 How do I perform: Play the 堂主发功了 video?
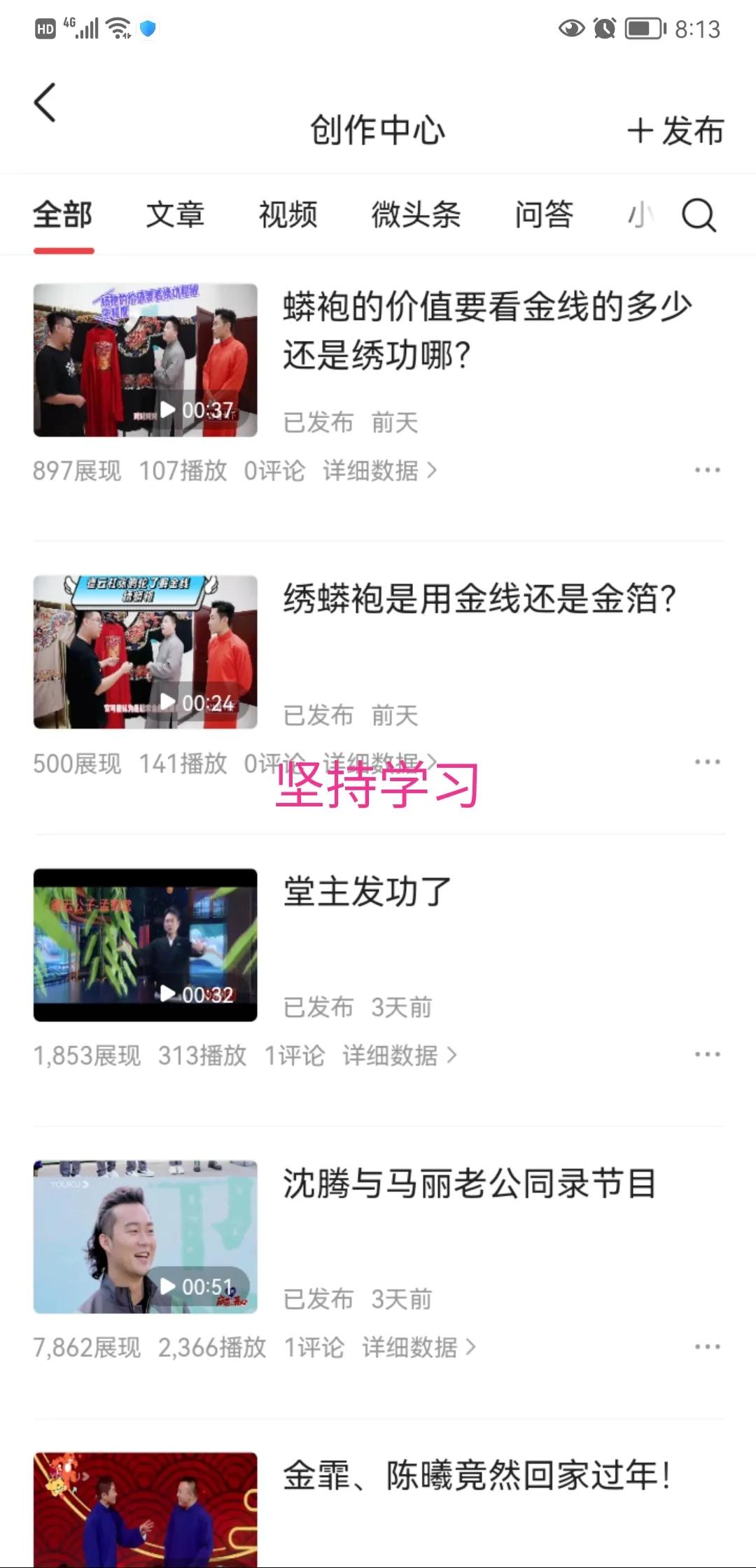point(146,944)
